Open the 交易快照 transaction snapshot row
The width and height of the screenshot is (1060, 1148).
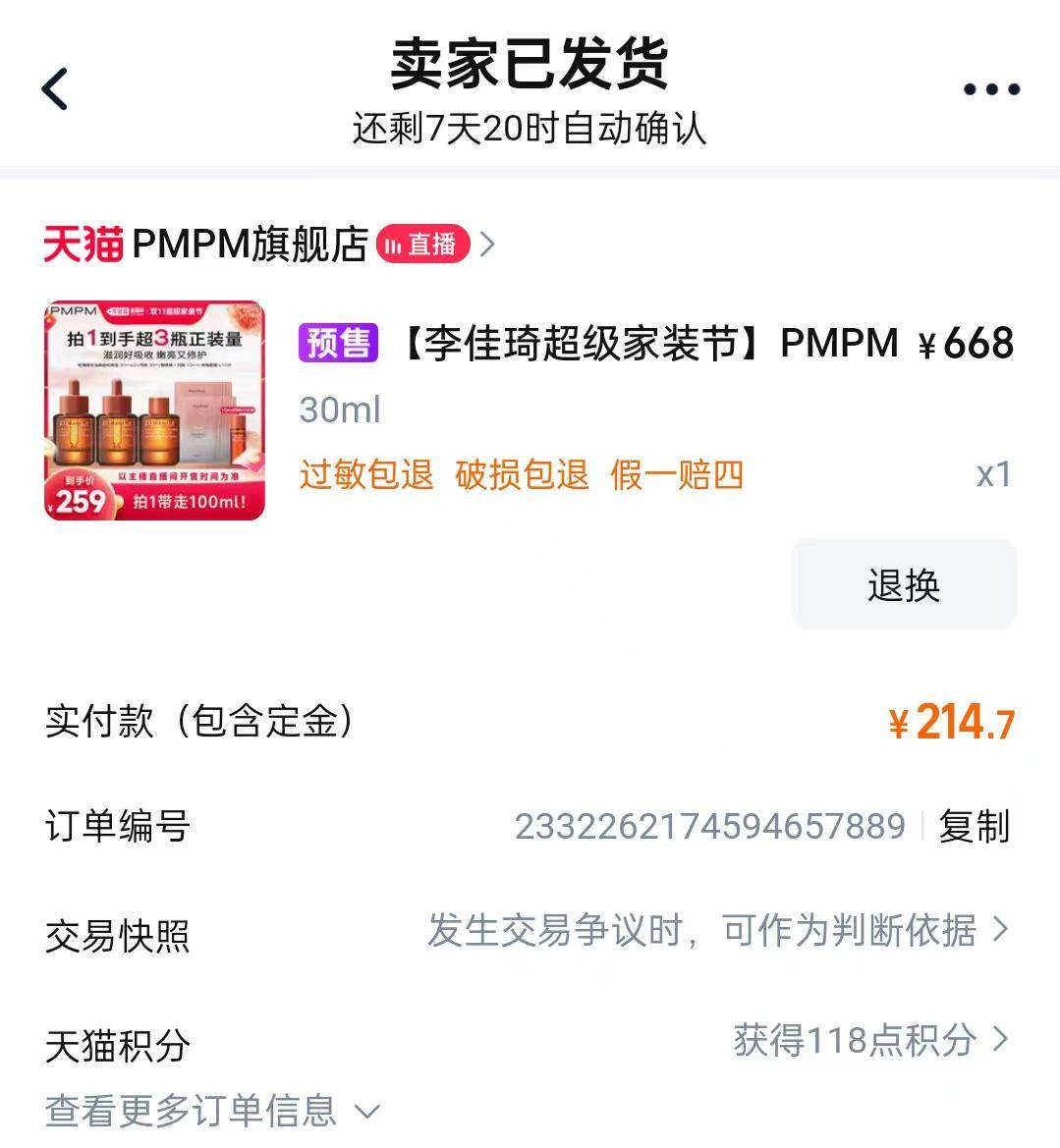coord(717,930)
